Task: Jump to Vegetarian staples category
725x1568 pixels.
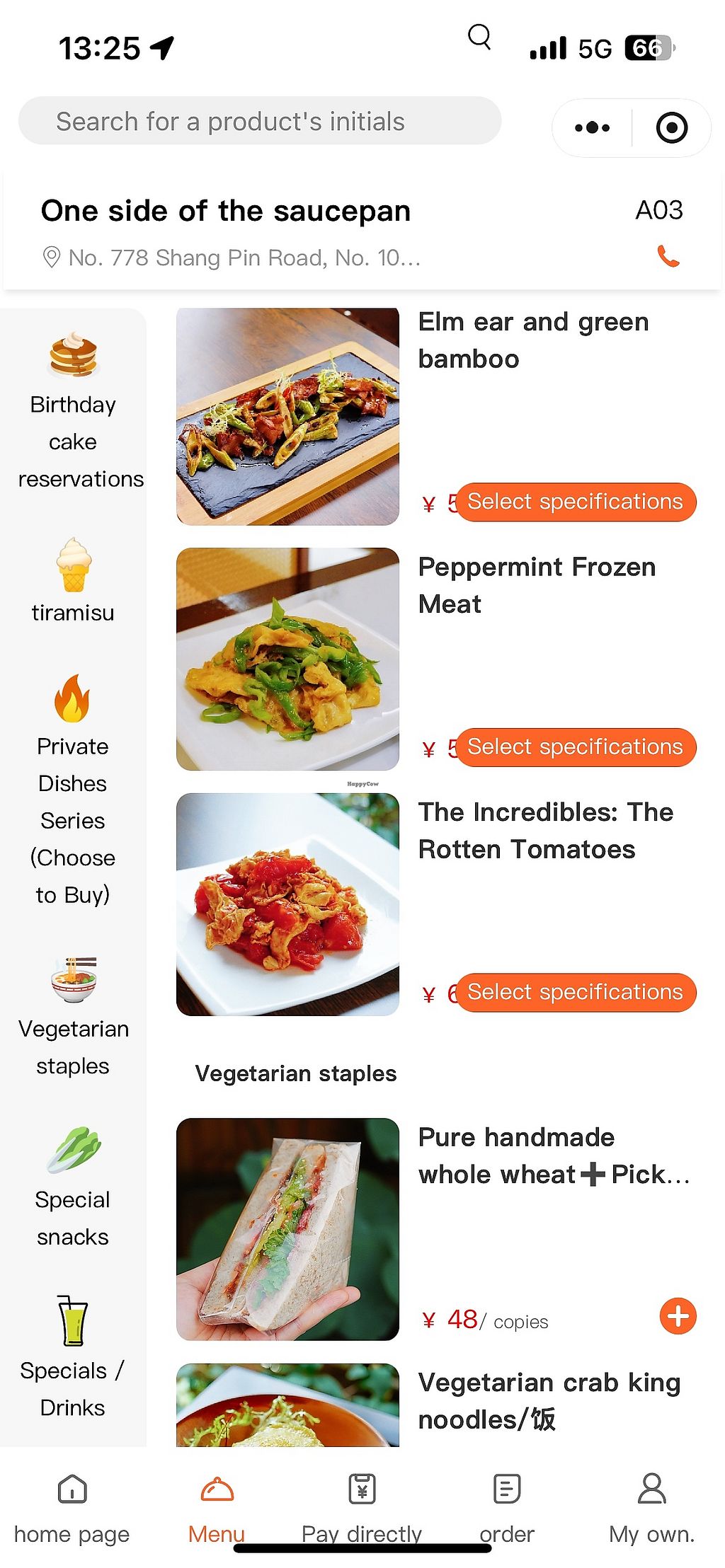Action: click(73, 1015)
